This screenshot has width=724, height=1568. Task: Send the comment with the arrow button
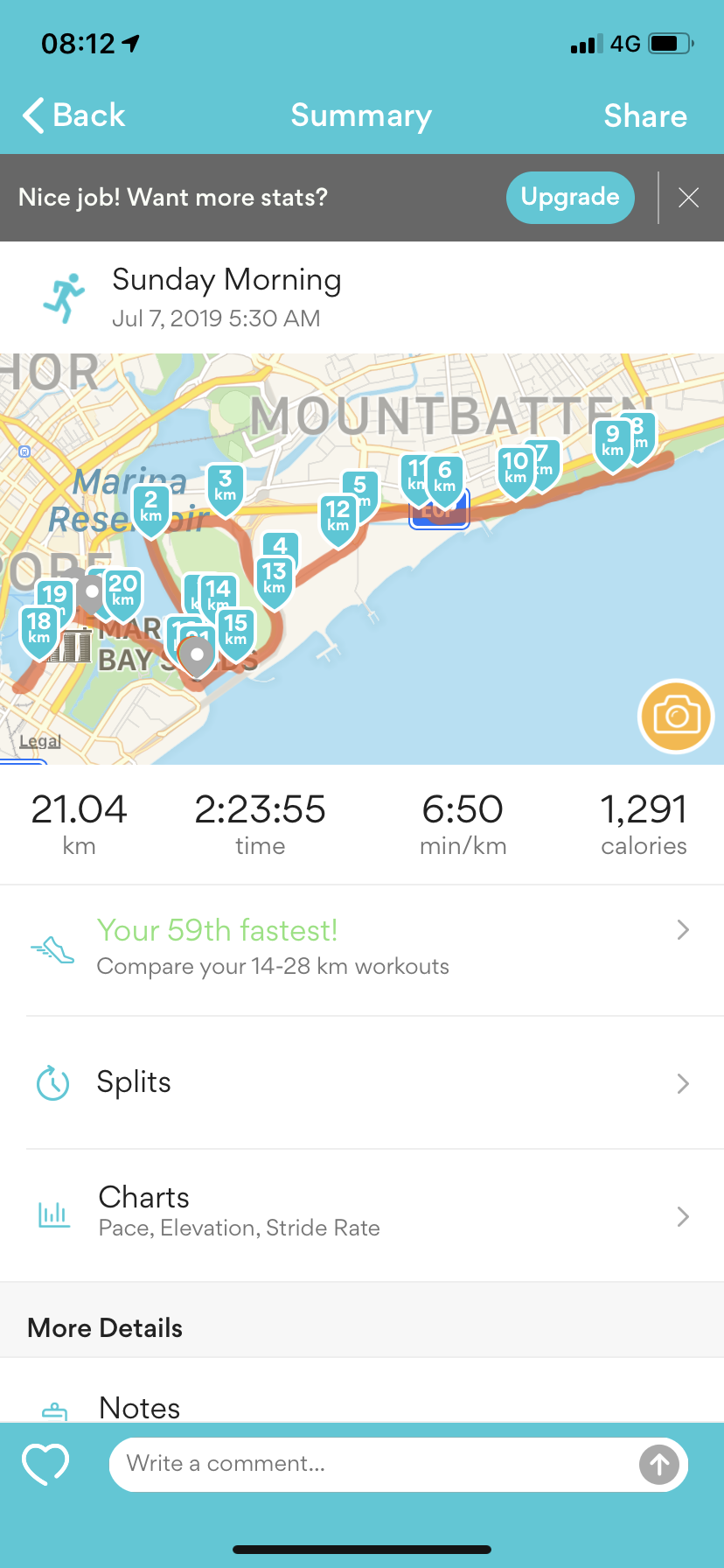tap(659, 1464)
